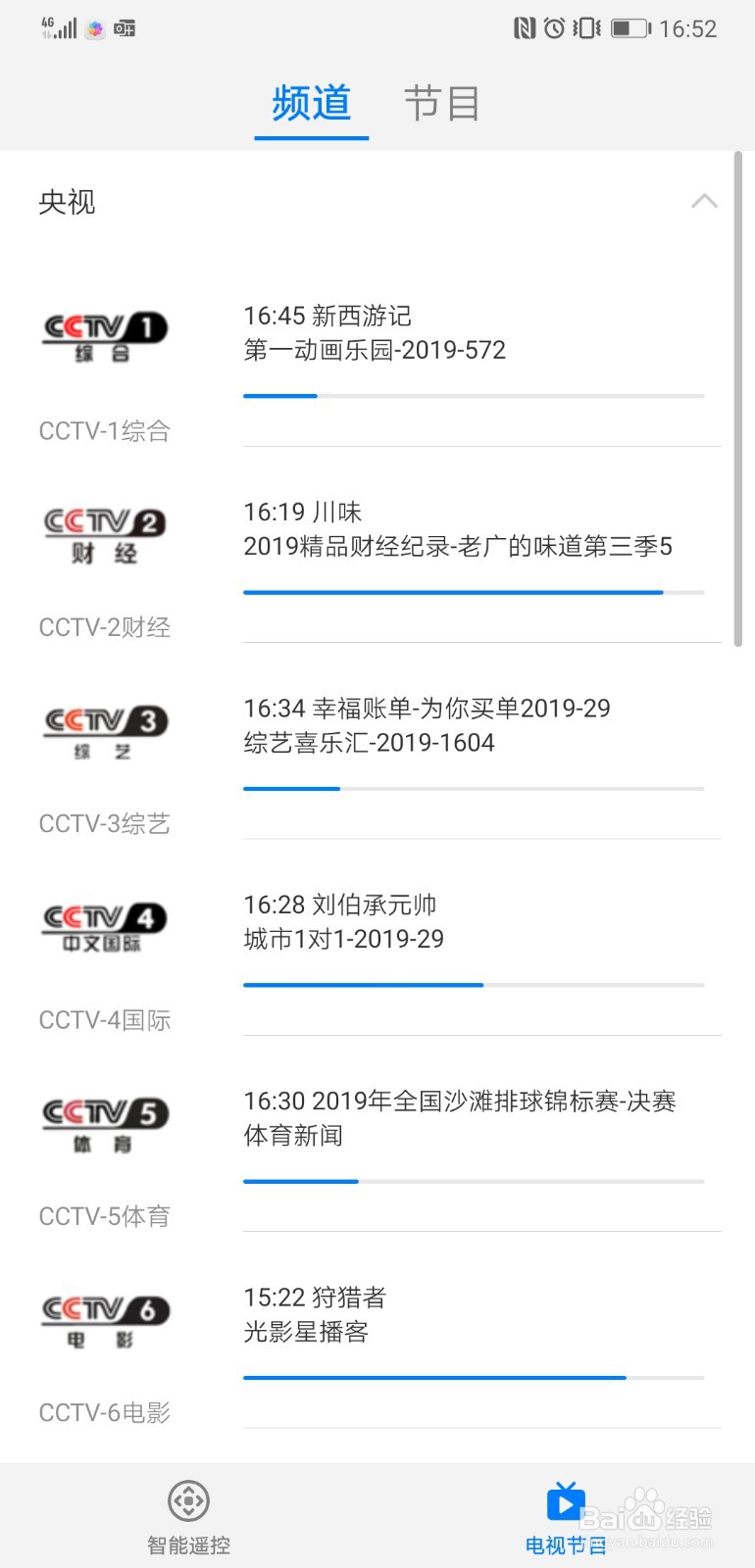Screen dimensions: 755x1568
Task: Collapse the 央视 channel section
Action: [704, 202]
